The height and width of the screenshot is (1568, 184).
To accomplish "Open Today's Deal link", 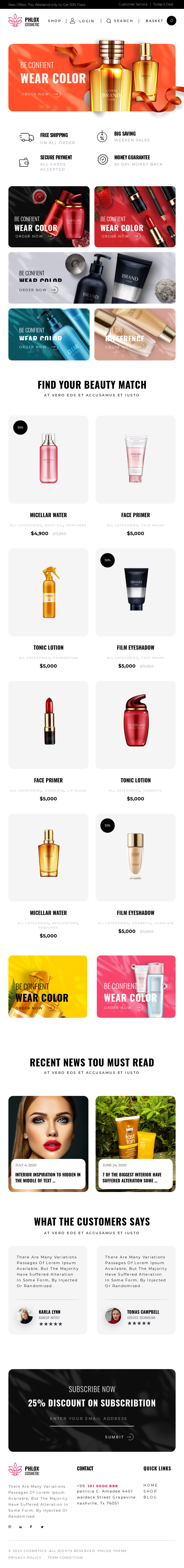I will [x=163, y=4].
